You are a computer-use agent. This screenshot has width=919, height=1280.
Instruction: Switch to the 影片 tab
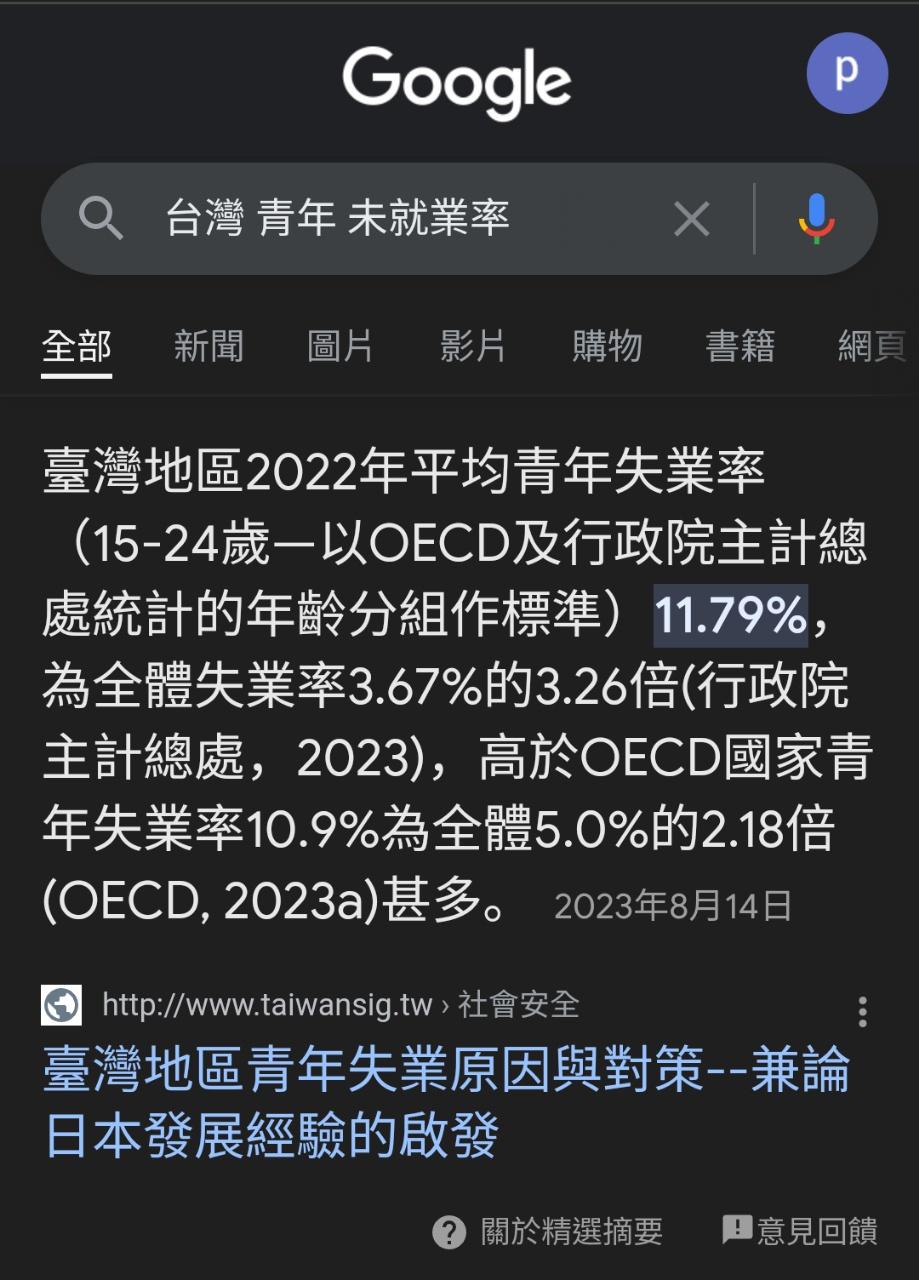[x=472, y=346]
